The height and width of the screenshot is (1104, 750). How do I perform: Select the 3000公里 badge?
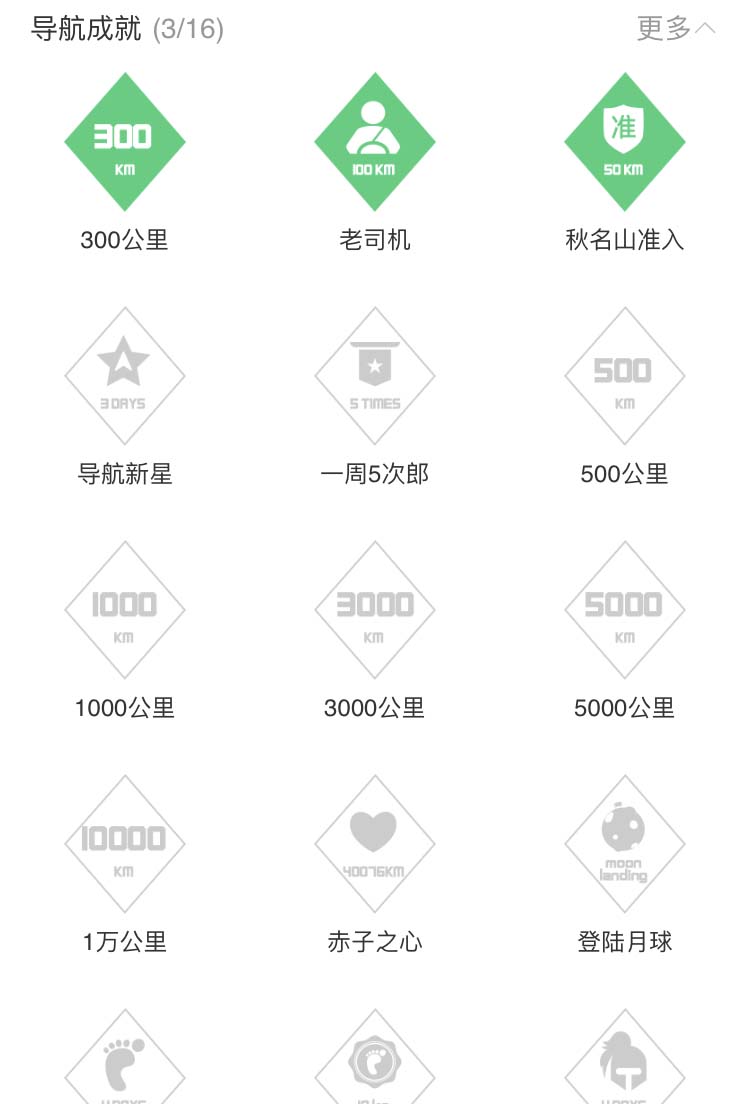pos(375,610)
